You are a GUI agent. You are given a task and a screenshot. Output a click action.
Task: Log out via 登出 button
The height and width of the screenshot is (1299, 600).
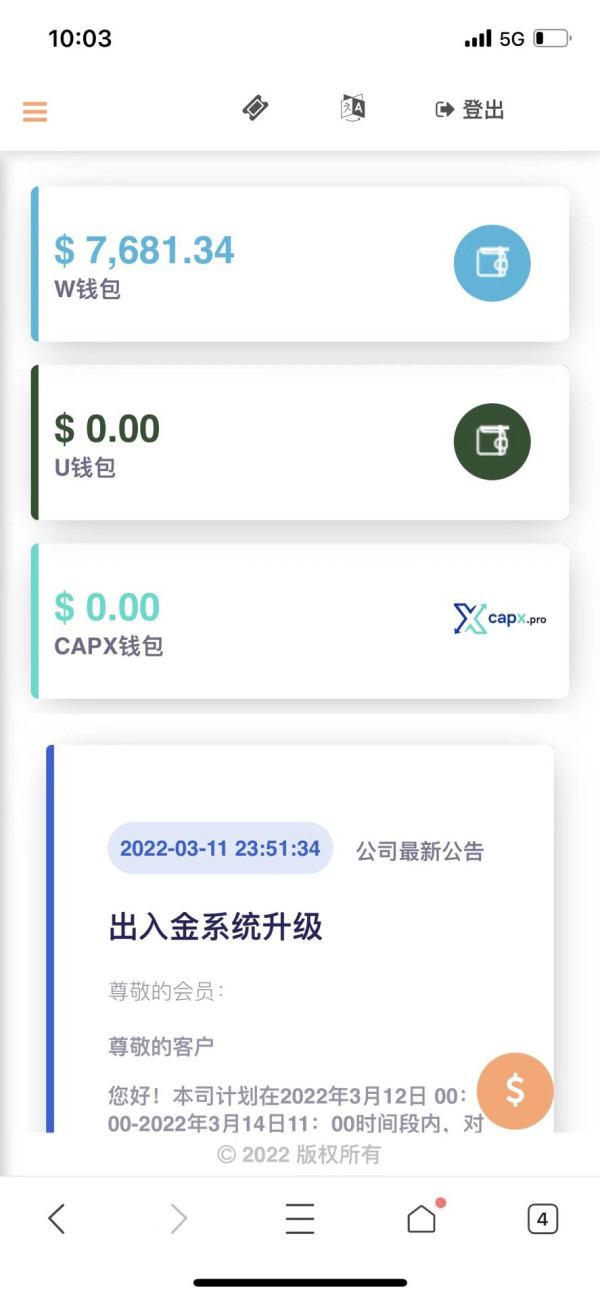[470, 110]
